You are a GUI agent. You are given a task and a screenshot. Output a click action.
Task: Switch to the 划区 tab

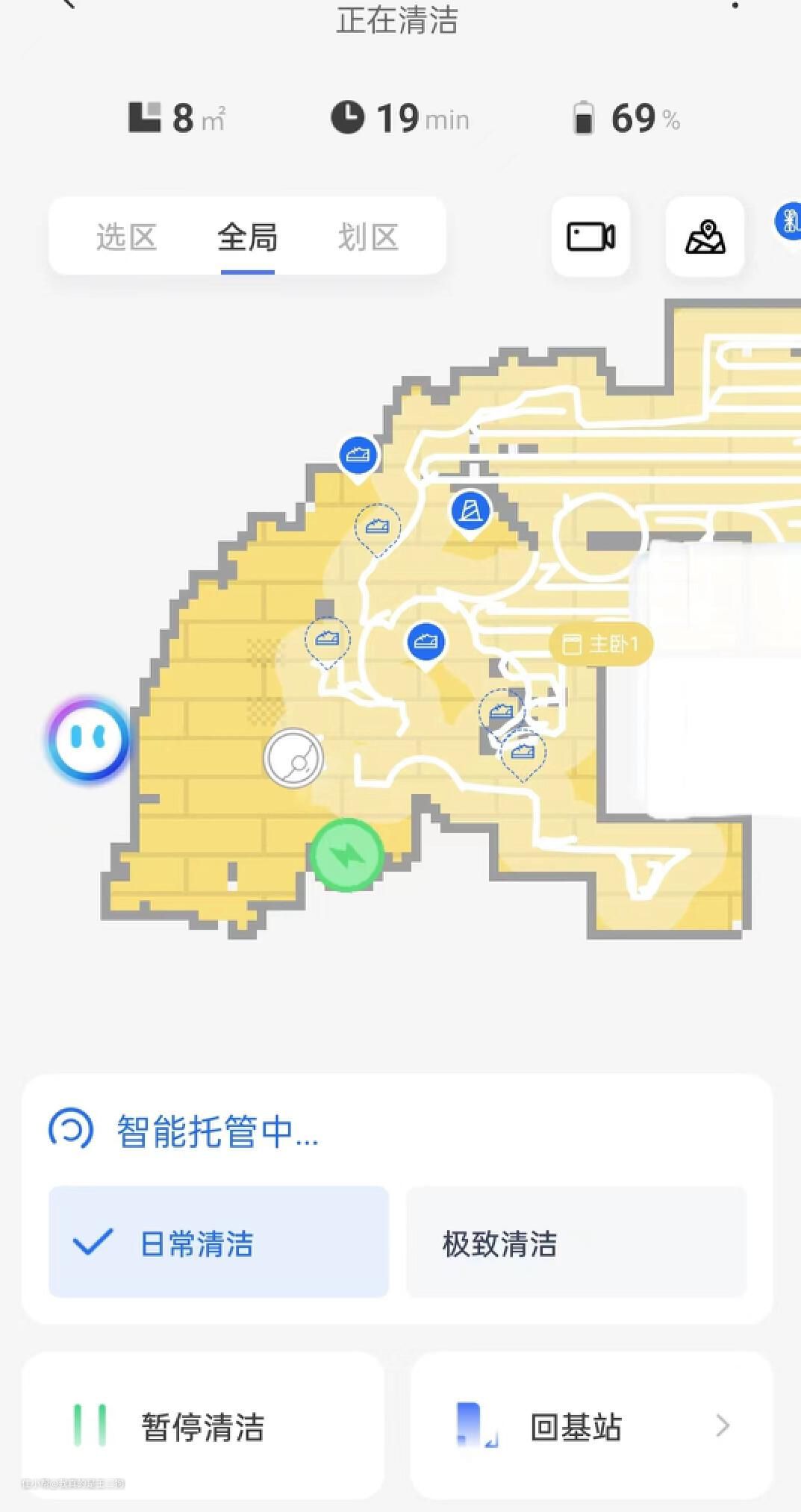pos(368,237)
